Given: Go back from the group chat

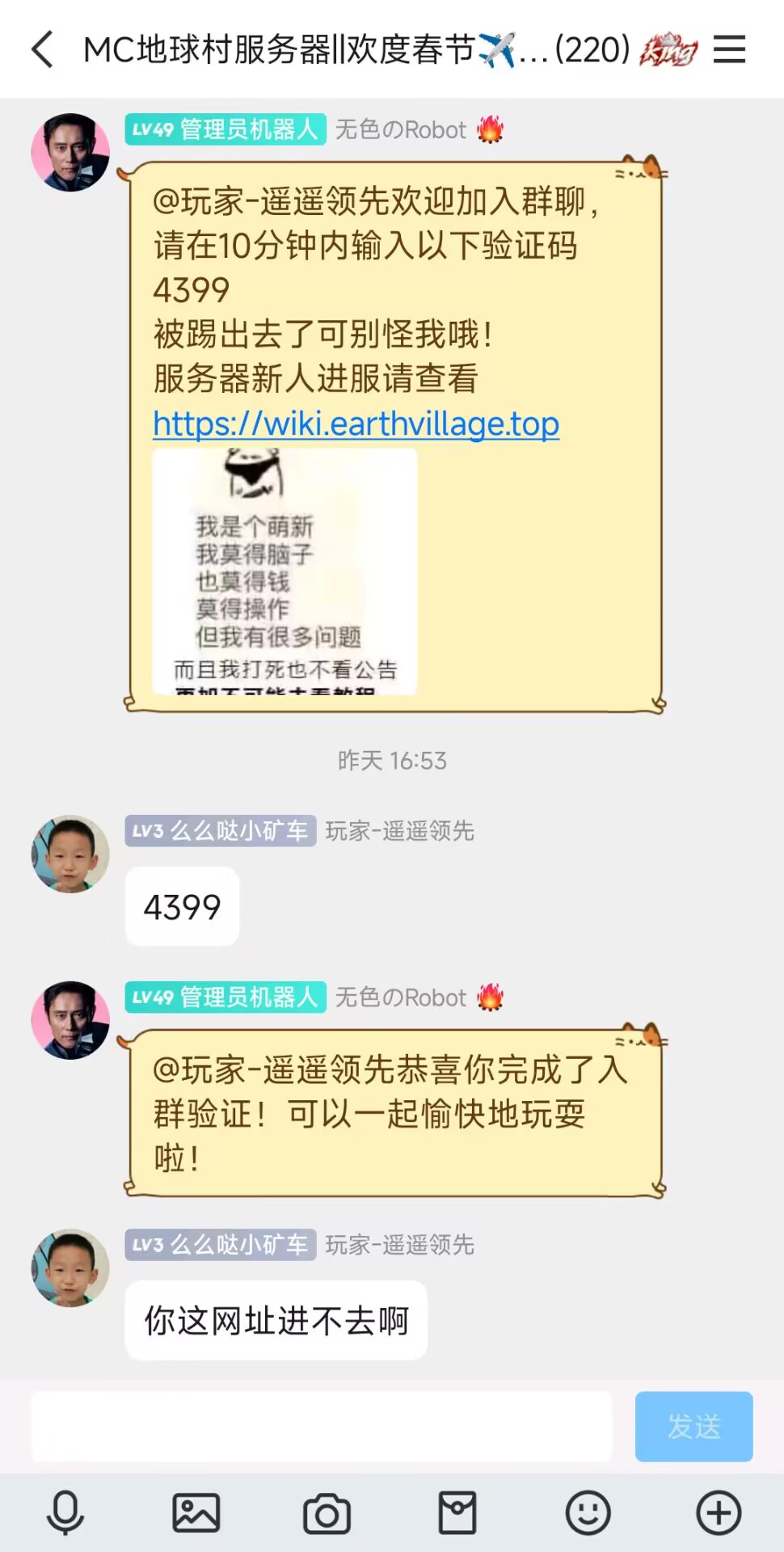Looking at the screenshot, I should coord(42,49).
